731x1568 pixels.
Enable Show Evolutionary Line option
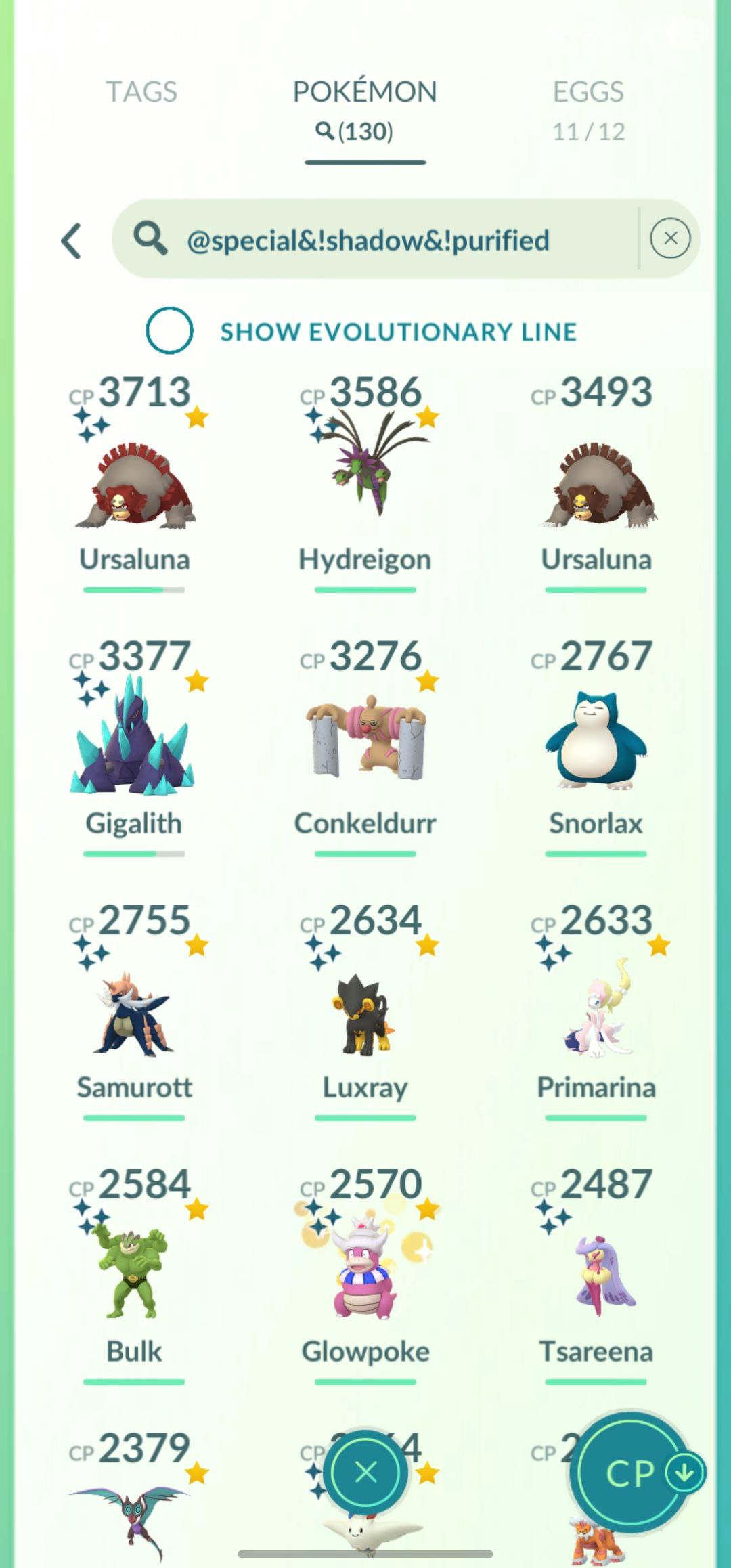(x=170, y=331)
